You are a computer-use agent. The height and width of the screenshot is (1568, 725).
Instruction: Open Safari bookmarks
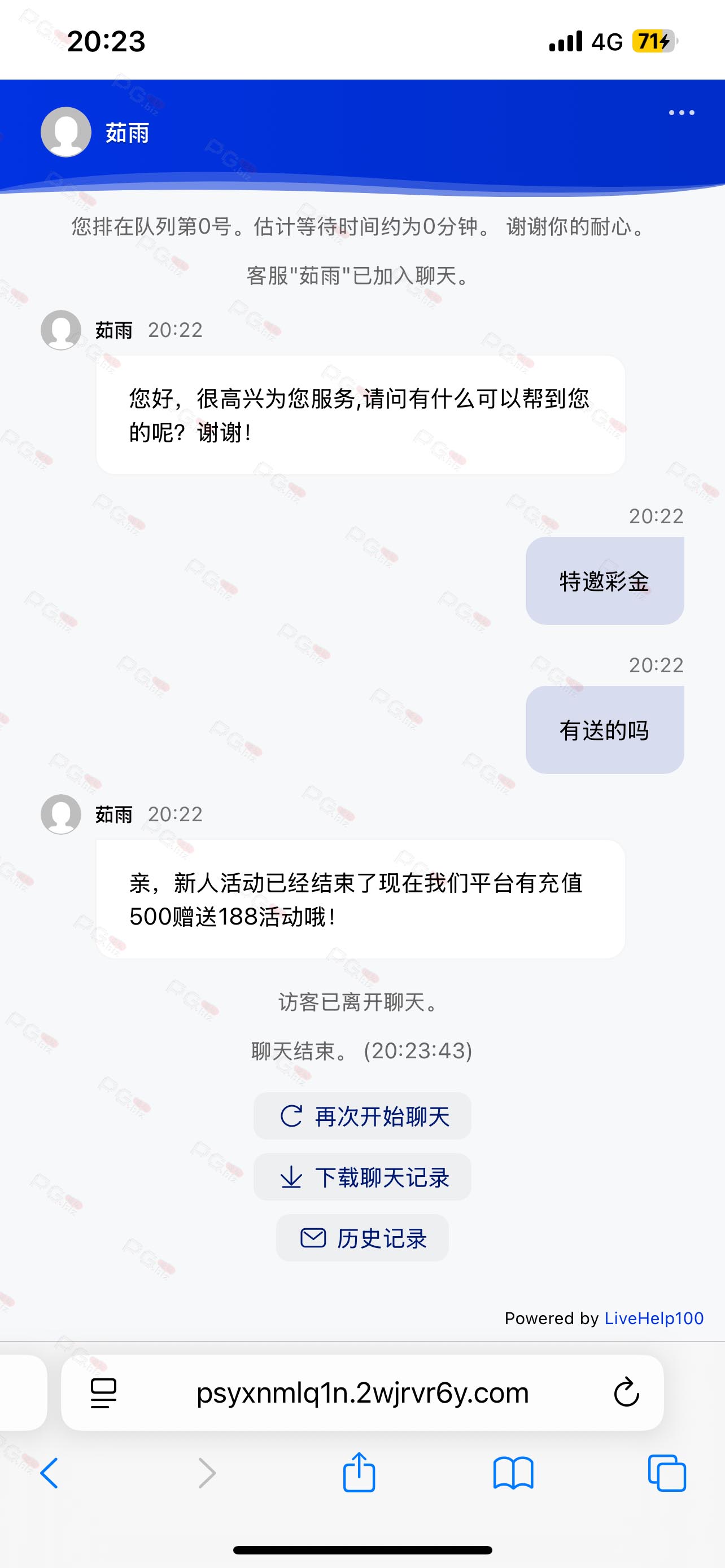[x=513, y=1473]
